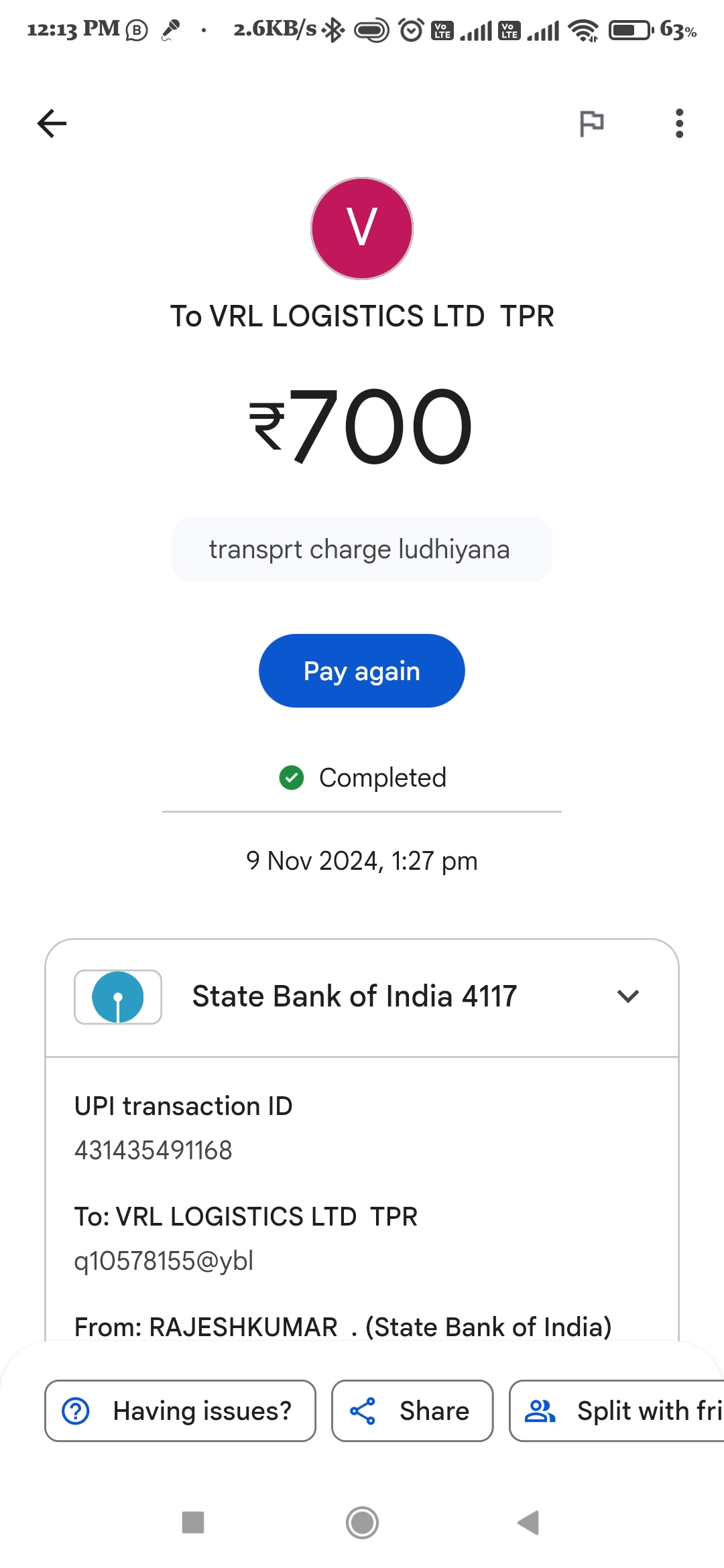Screen dimensions: 724x1568
Task: Select Split with friends option
Action: click(617, 1411)
